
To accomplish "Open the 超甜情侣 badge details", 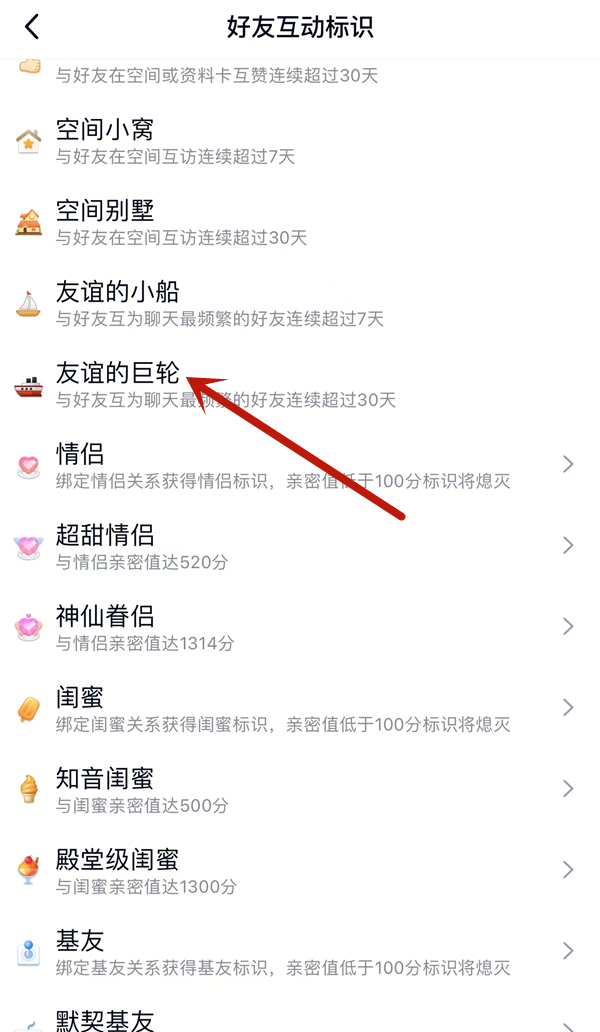I will [x=300, y=546].
